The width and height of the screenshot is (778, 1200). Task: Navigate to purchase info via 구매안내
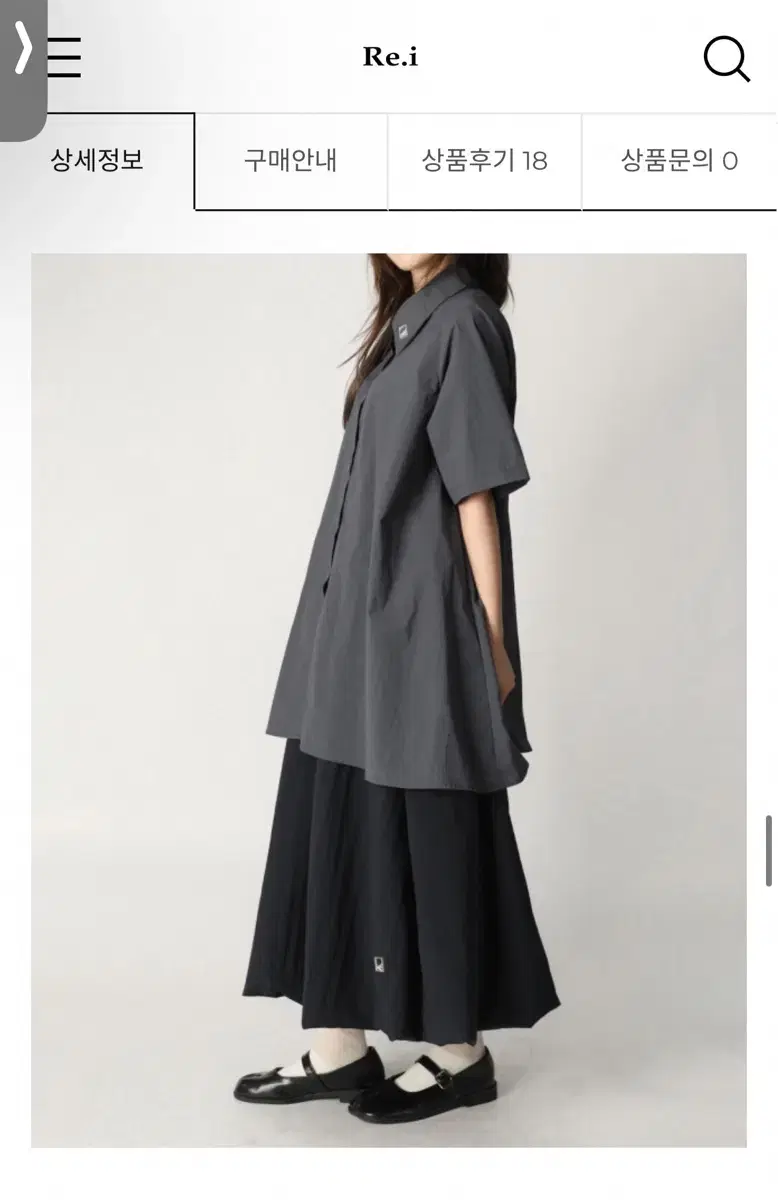tap(291, 160)
